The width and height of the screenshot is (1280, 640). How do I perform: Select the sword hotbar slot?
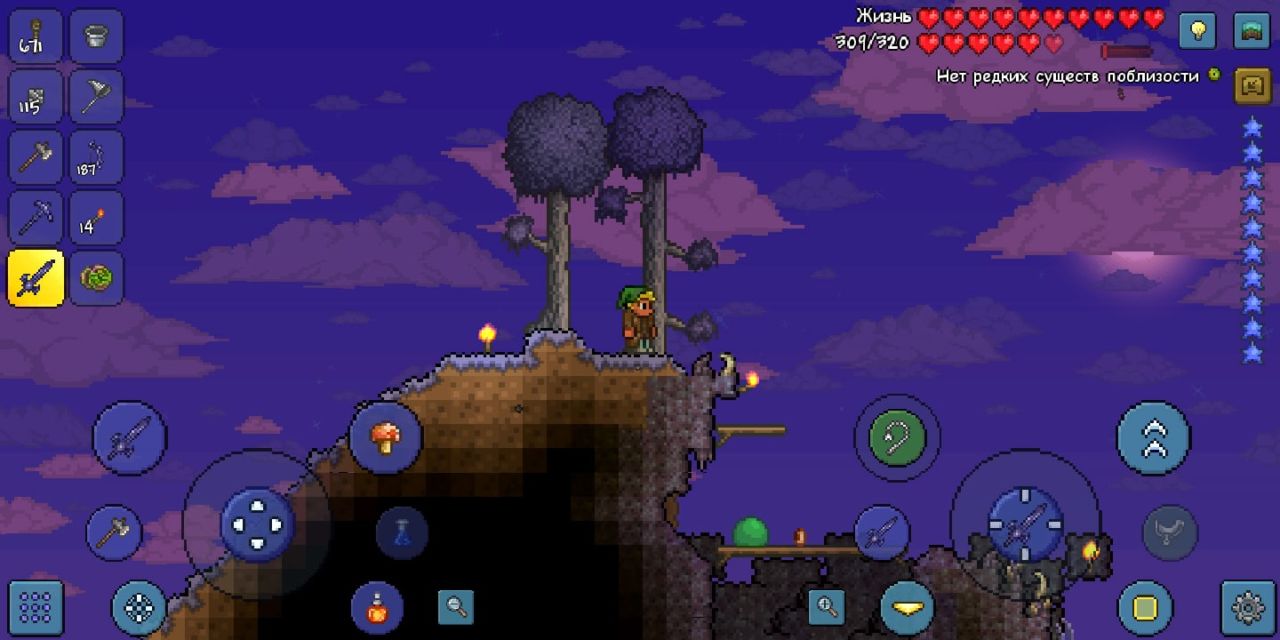[36, 278]
